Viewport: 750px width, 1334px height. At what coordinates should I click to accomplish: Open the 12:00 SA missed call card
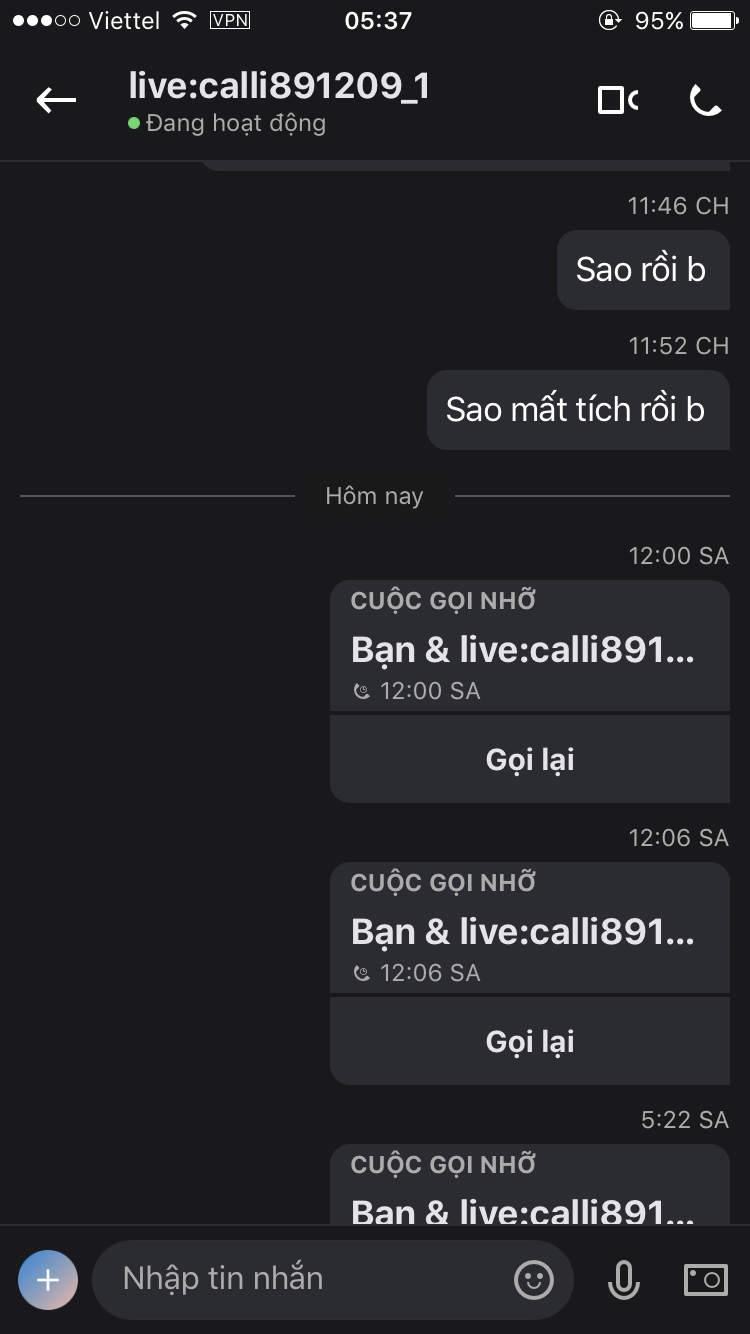[528, 648]
